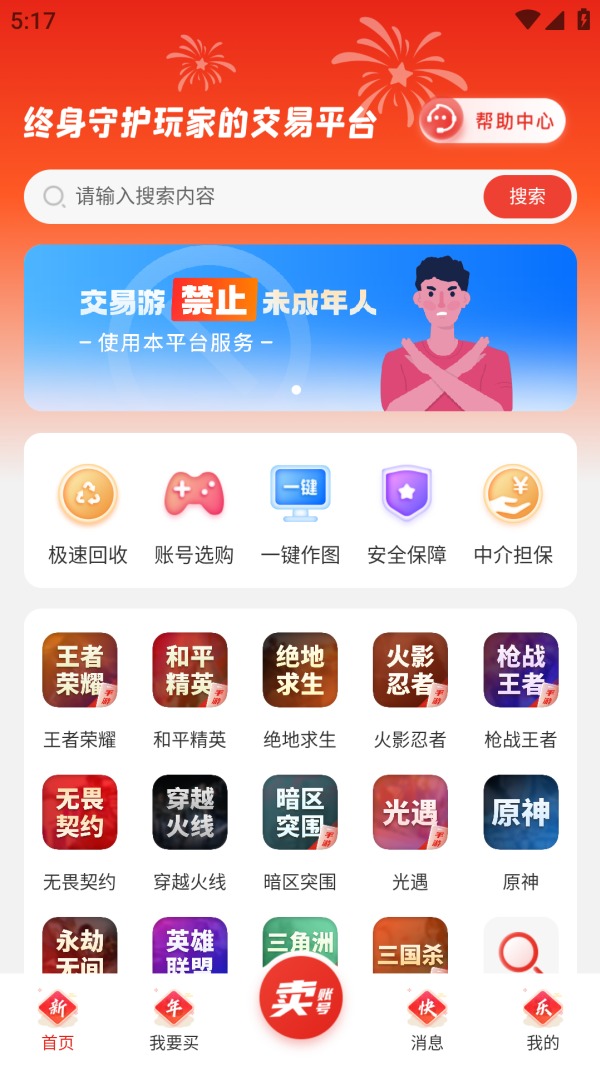Tap the red 搜索 button
The image size is (600, 1067).
click(x=527, y=196)
